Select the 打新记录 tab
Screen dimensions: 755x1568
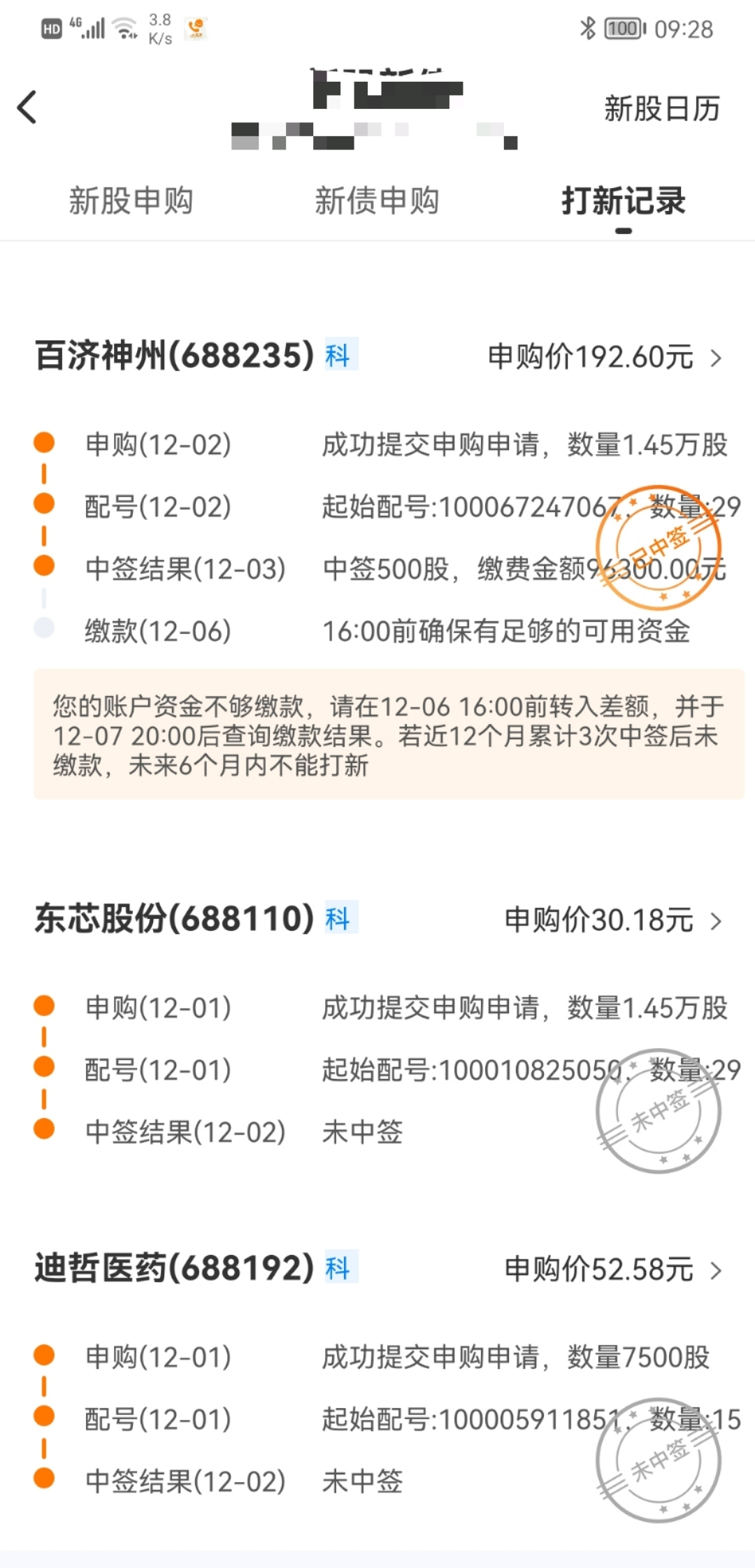(623, 201)
